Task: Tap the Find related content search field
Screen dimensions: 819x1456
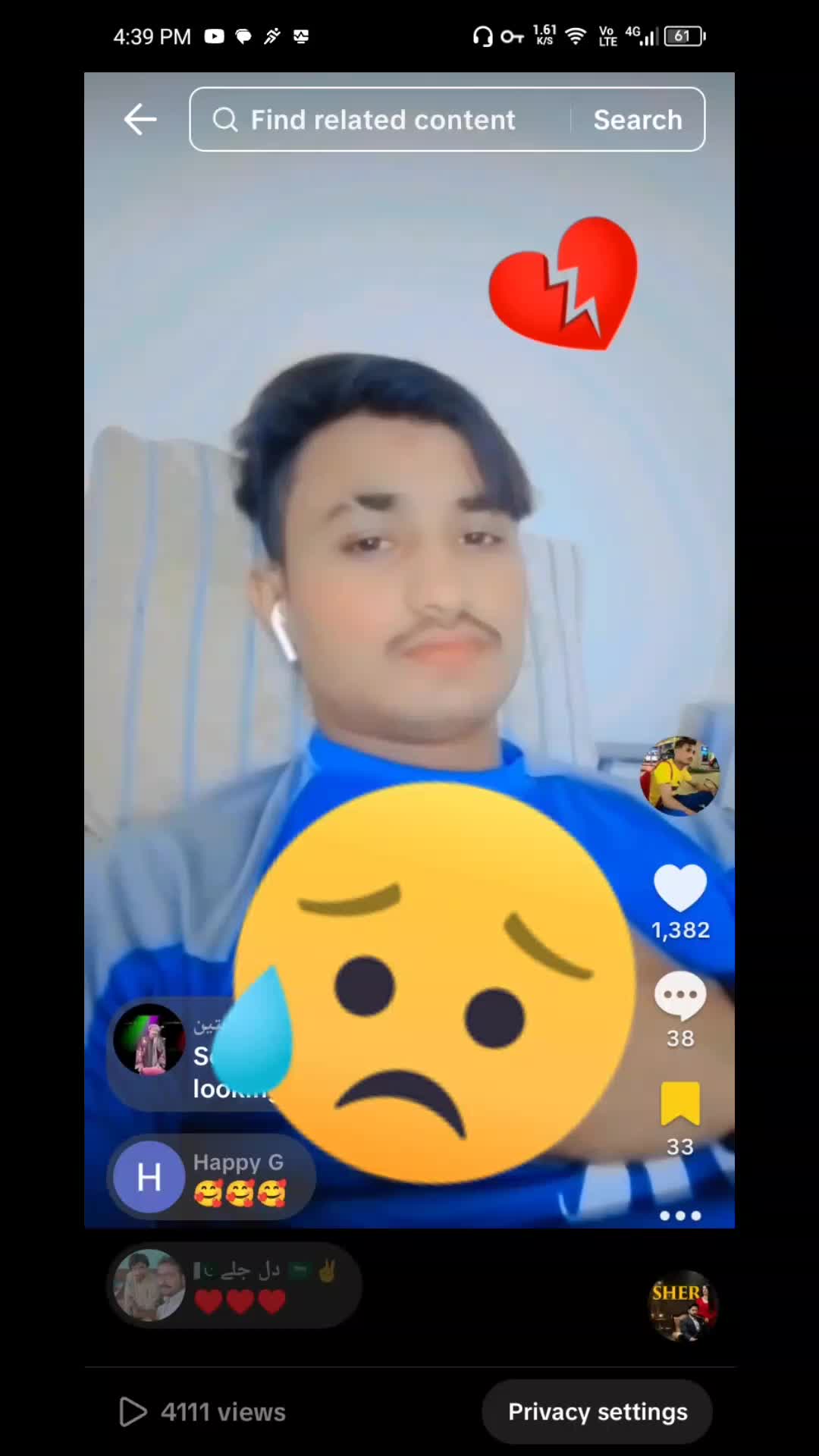Action: coord(383,120)
